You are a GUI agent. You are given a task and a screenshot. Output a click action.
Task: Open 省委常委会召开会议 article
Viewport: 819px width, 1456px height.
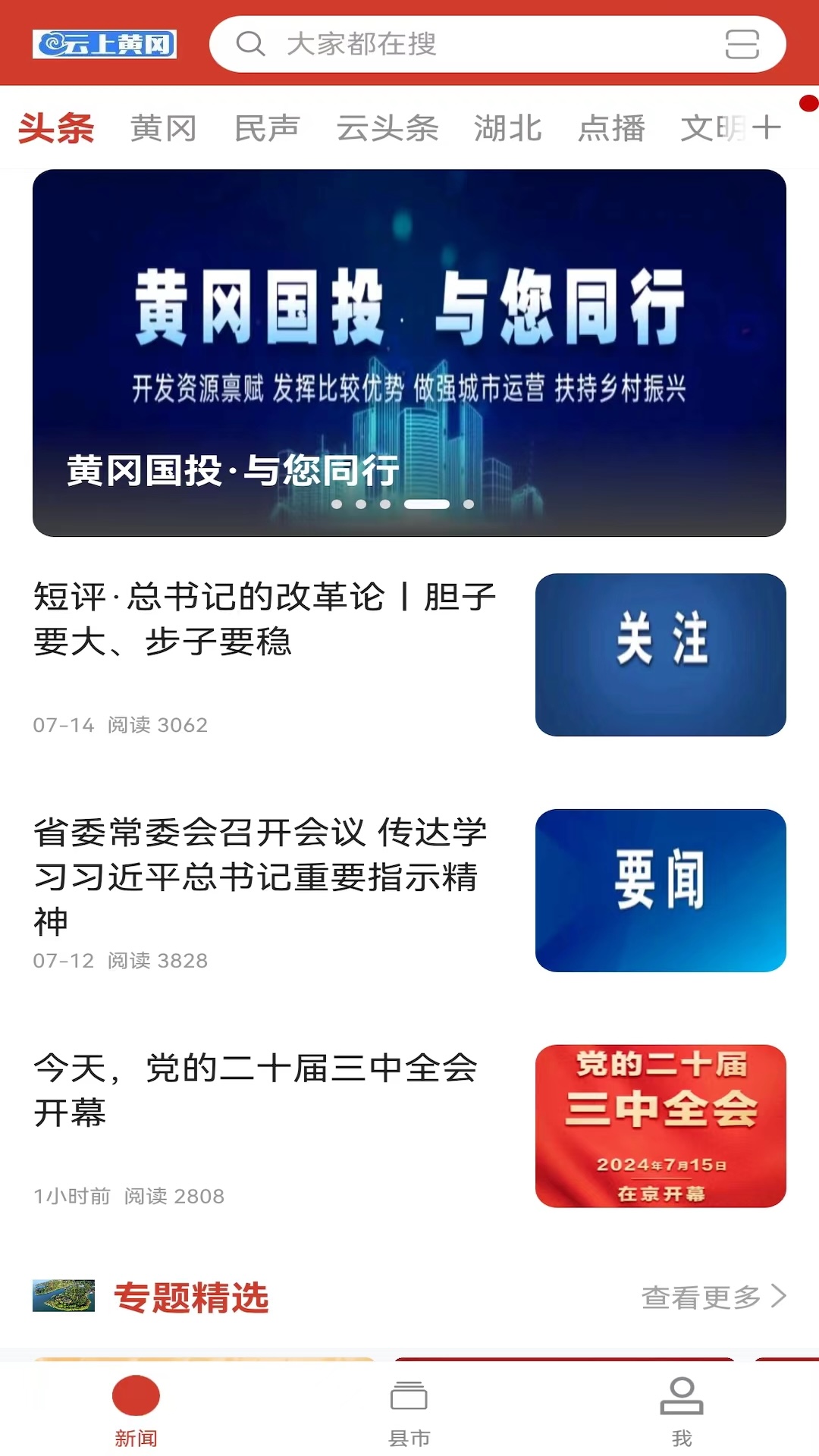262,876
